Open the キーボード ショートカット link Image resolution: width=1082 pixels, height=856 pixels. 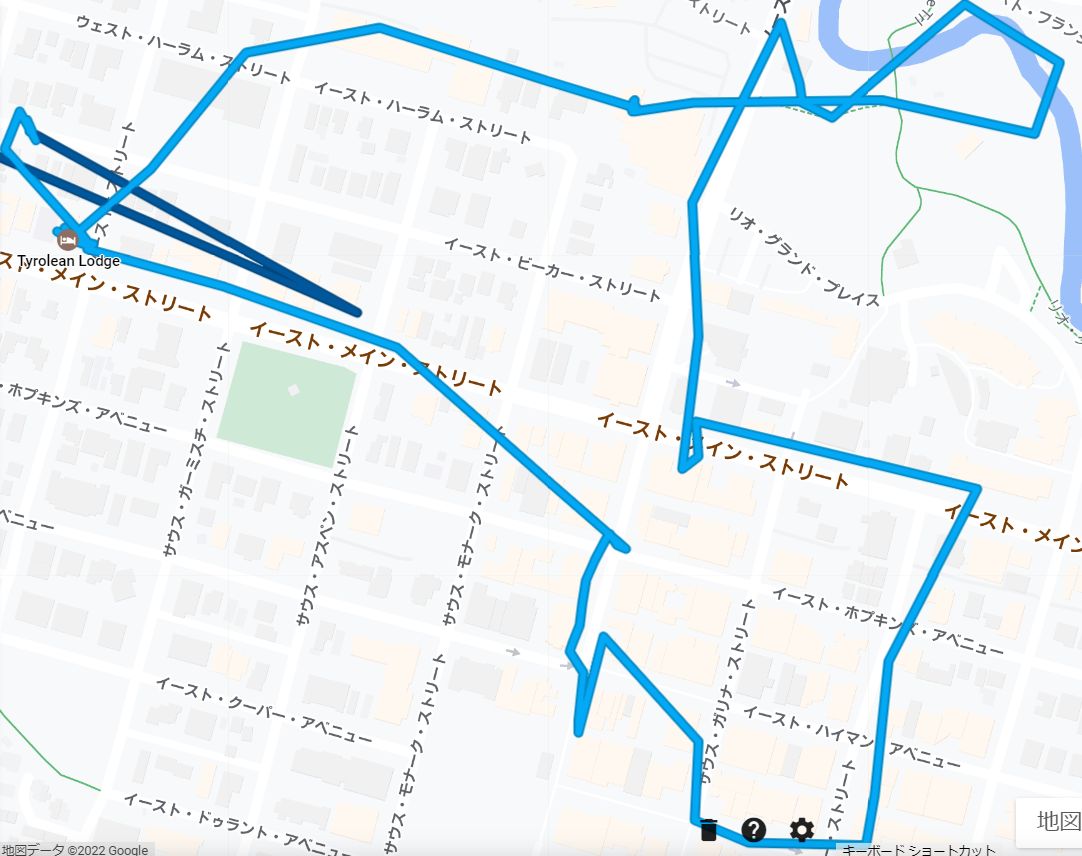tap(919, 850)
